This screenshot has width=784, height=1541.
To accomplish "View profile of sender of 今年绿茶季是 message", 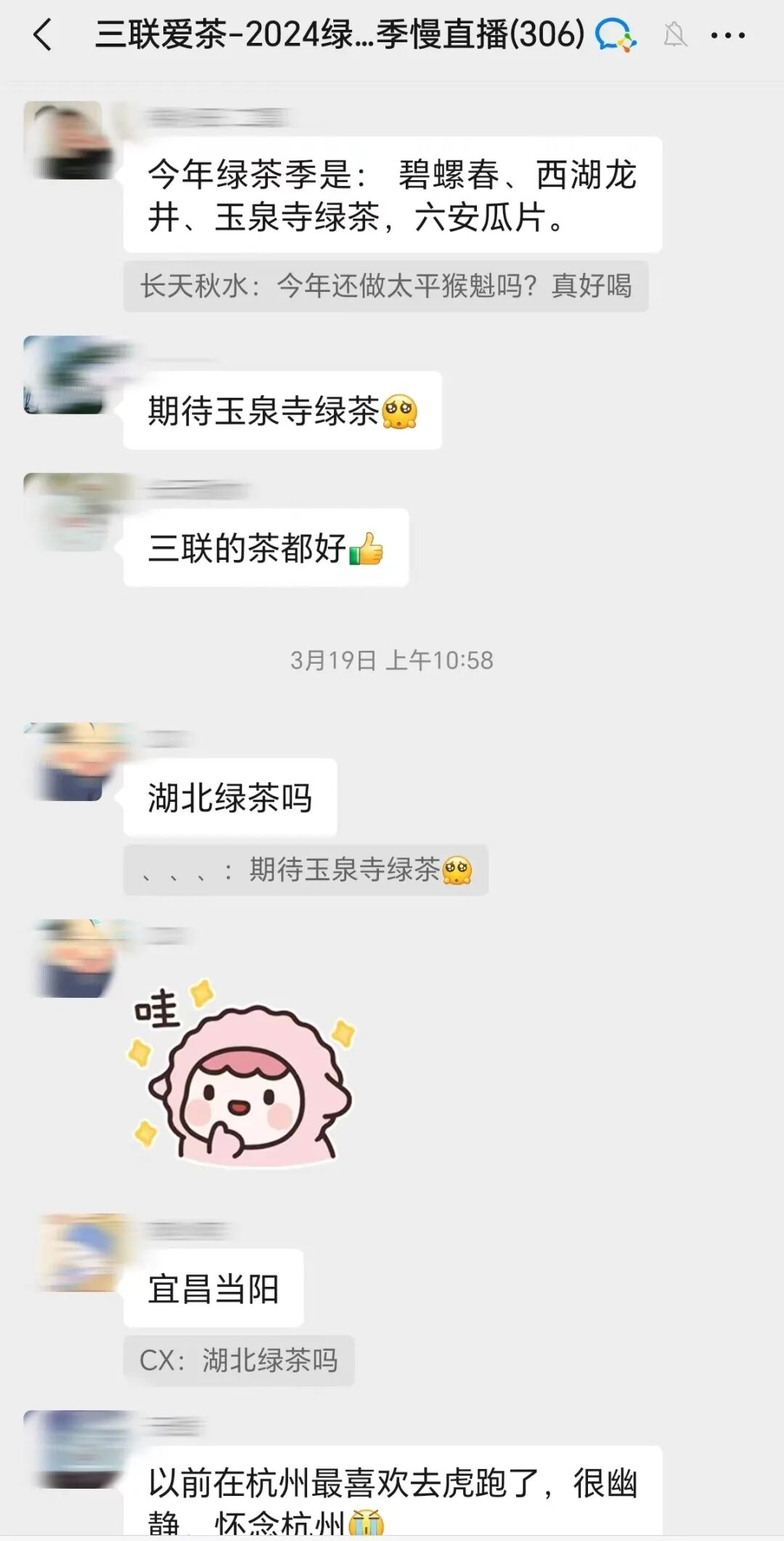I will [63, 140].
